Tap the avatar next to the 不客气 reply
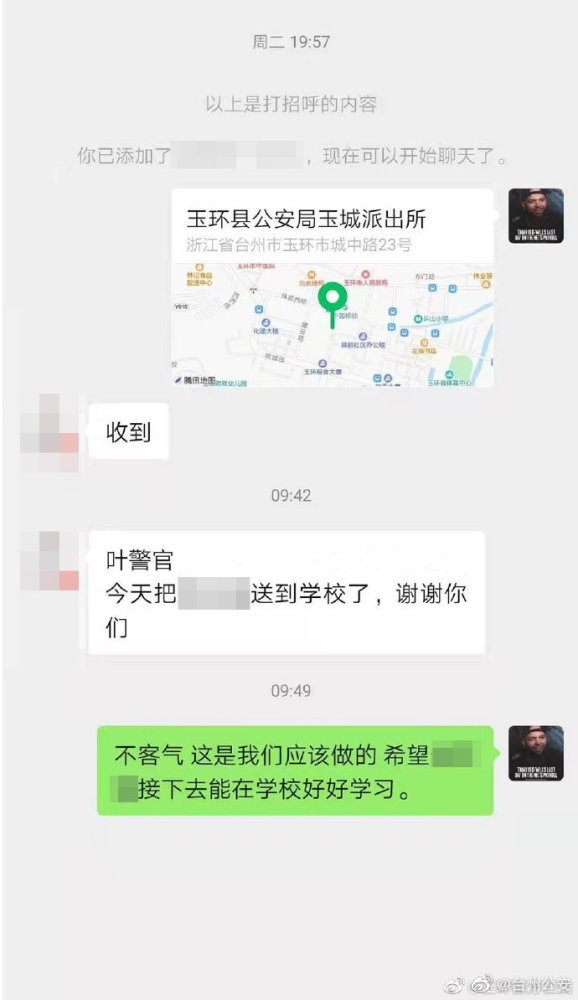Image resolution: width=578 pixels, height=1000 pixels. [535, 753]
